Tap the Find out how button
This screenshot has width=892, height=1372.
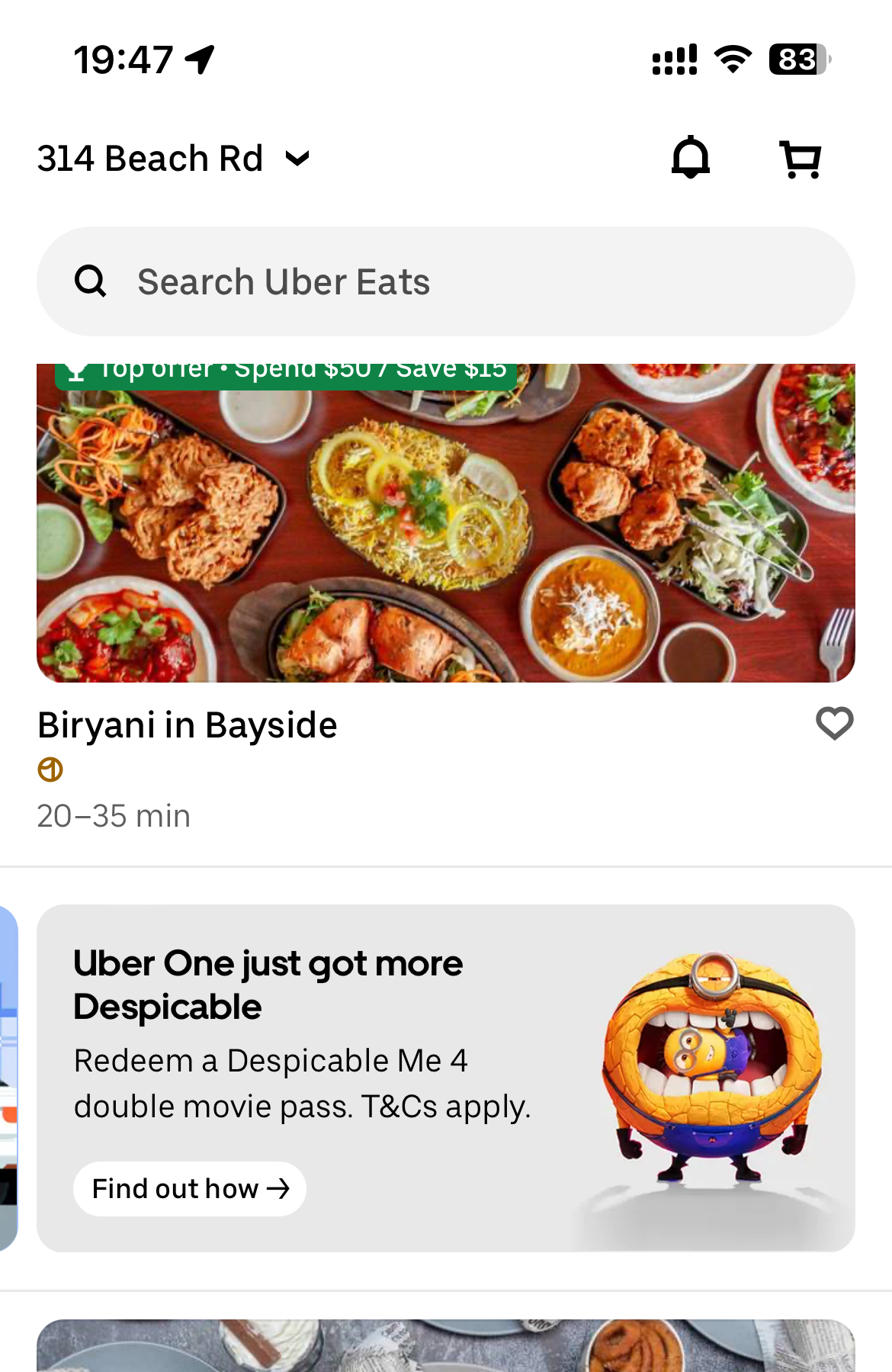point(190,1188)
